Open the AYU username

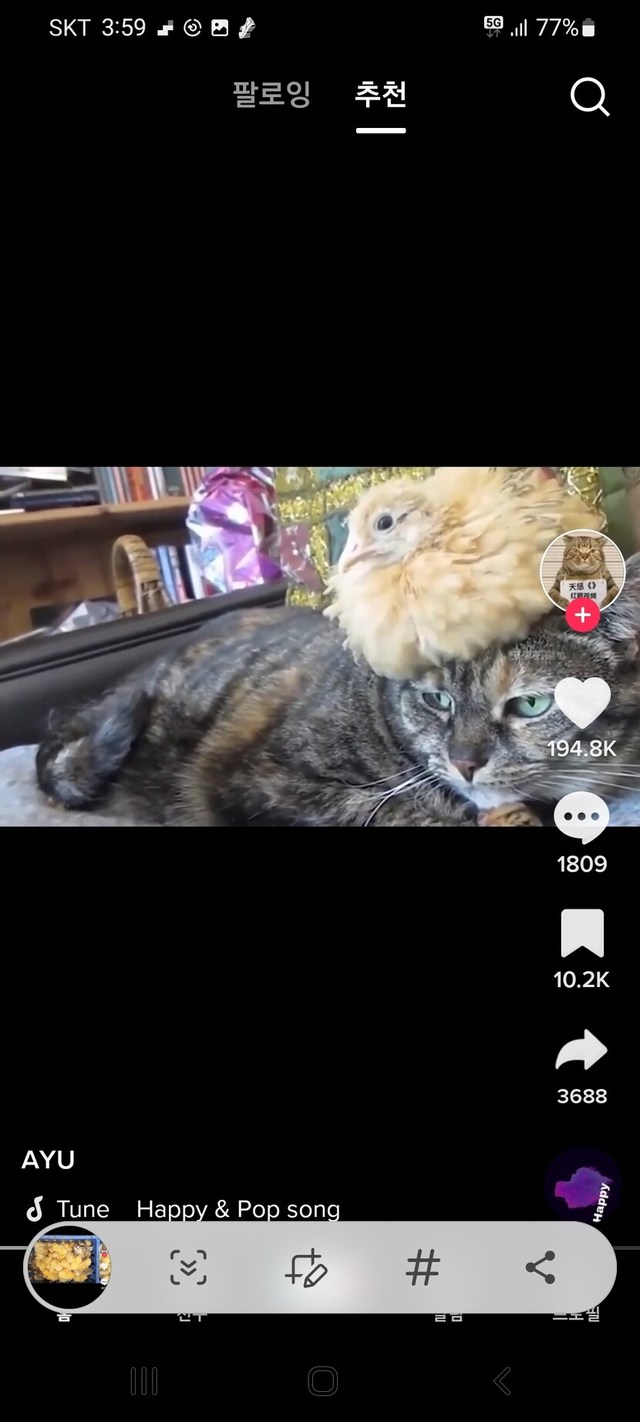click(x=48, y=1160)
